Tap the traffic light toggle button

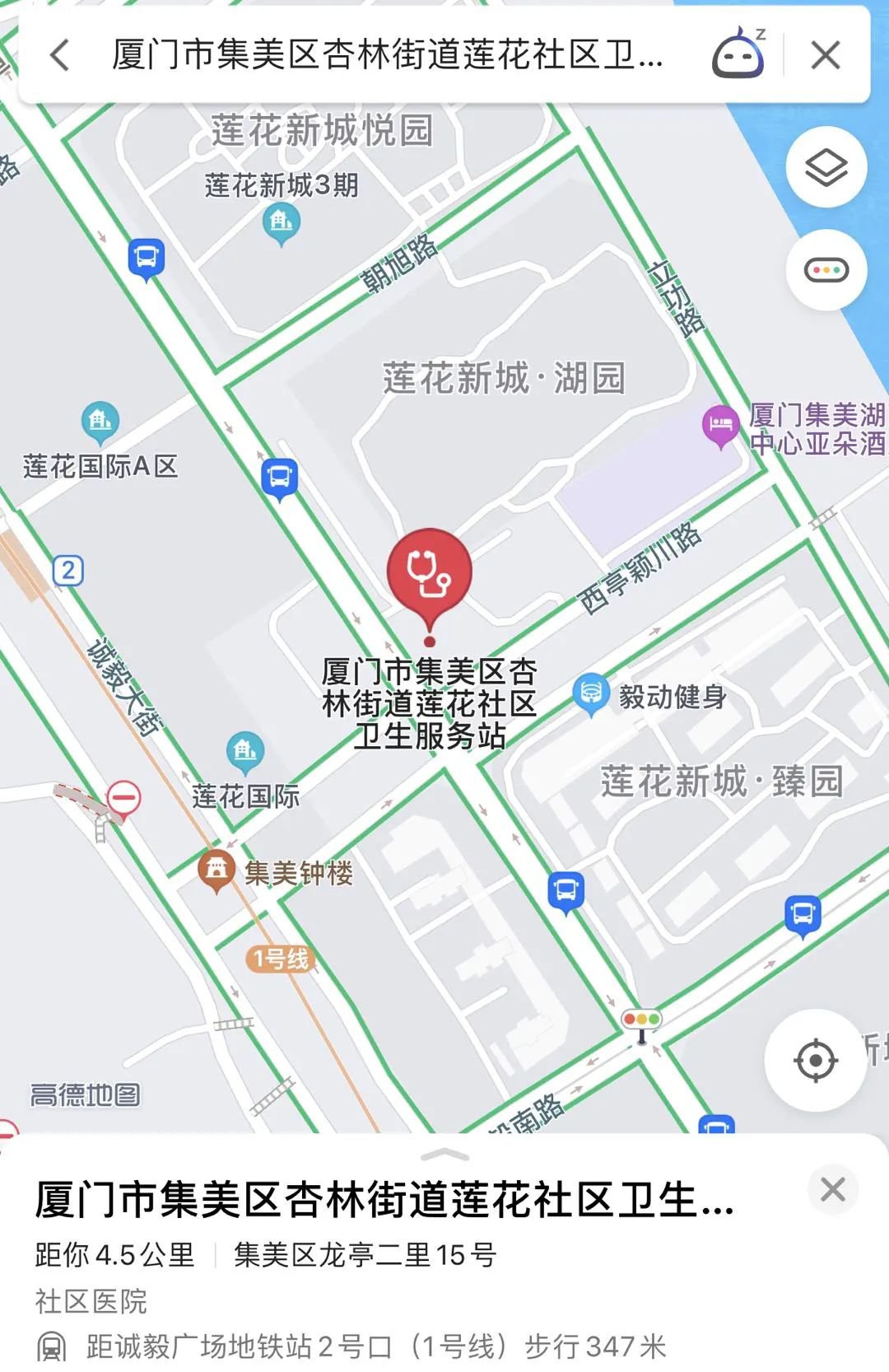click(826, 270)
